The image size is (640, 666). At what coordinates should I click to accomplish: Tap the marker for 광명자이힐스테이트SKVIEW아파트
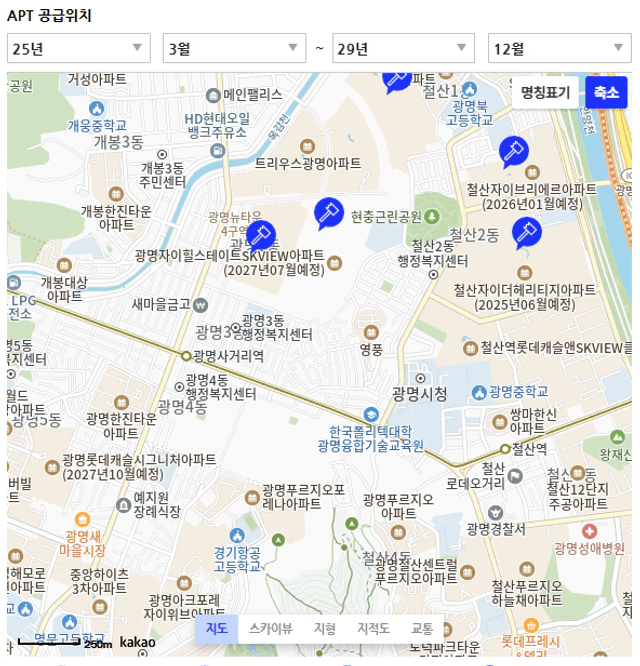click(262, 236)
